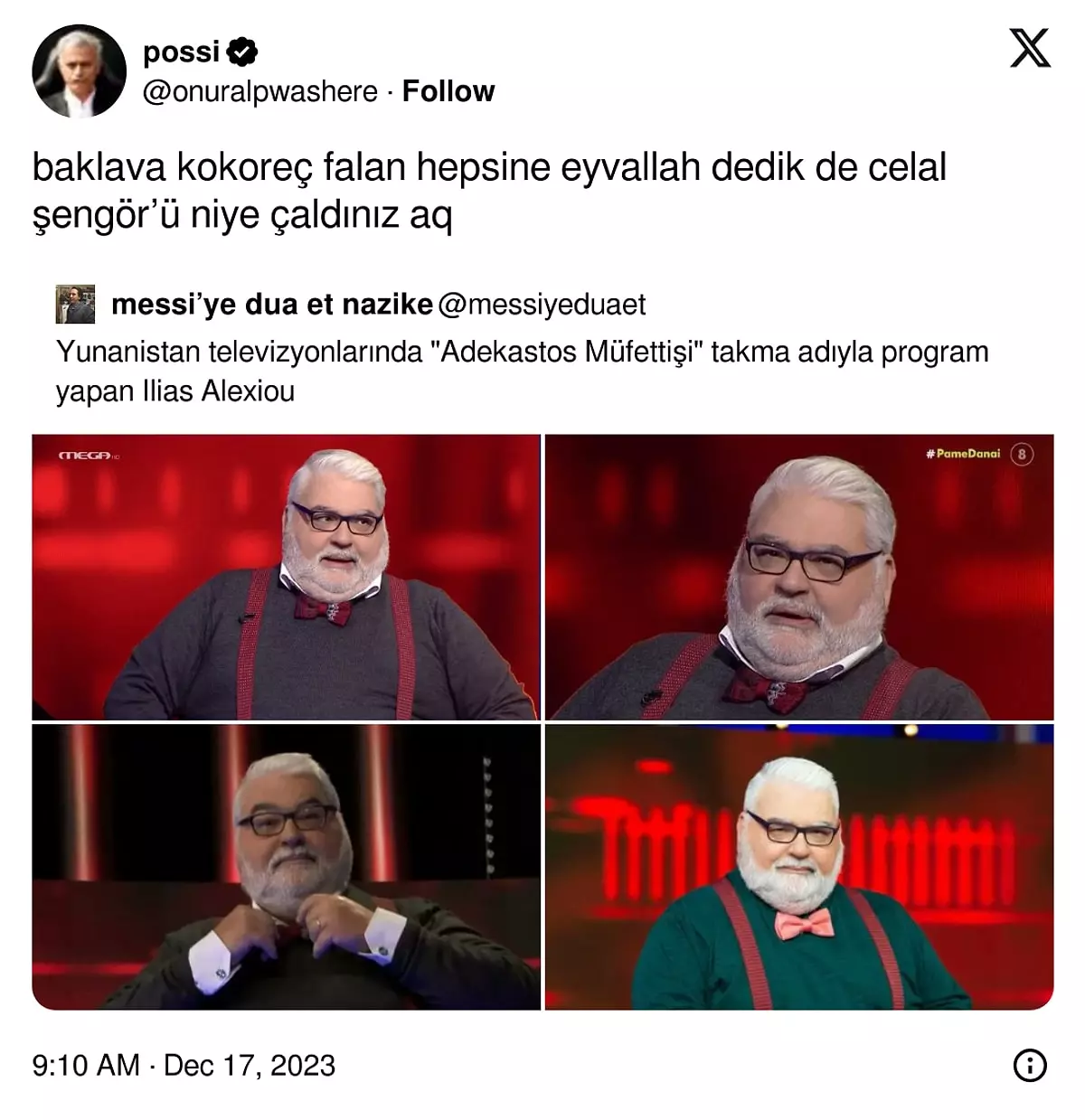Open possi's profile picture
This screenshot has height=1120, width=1085.
pos(79,71)
